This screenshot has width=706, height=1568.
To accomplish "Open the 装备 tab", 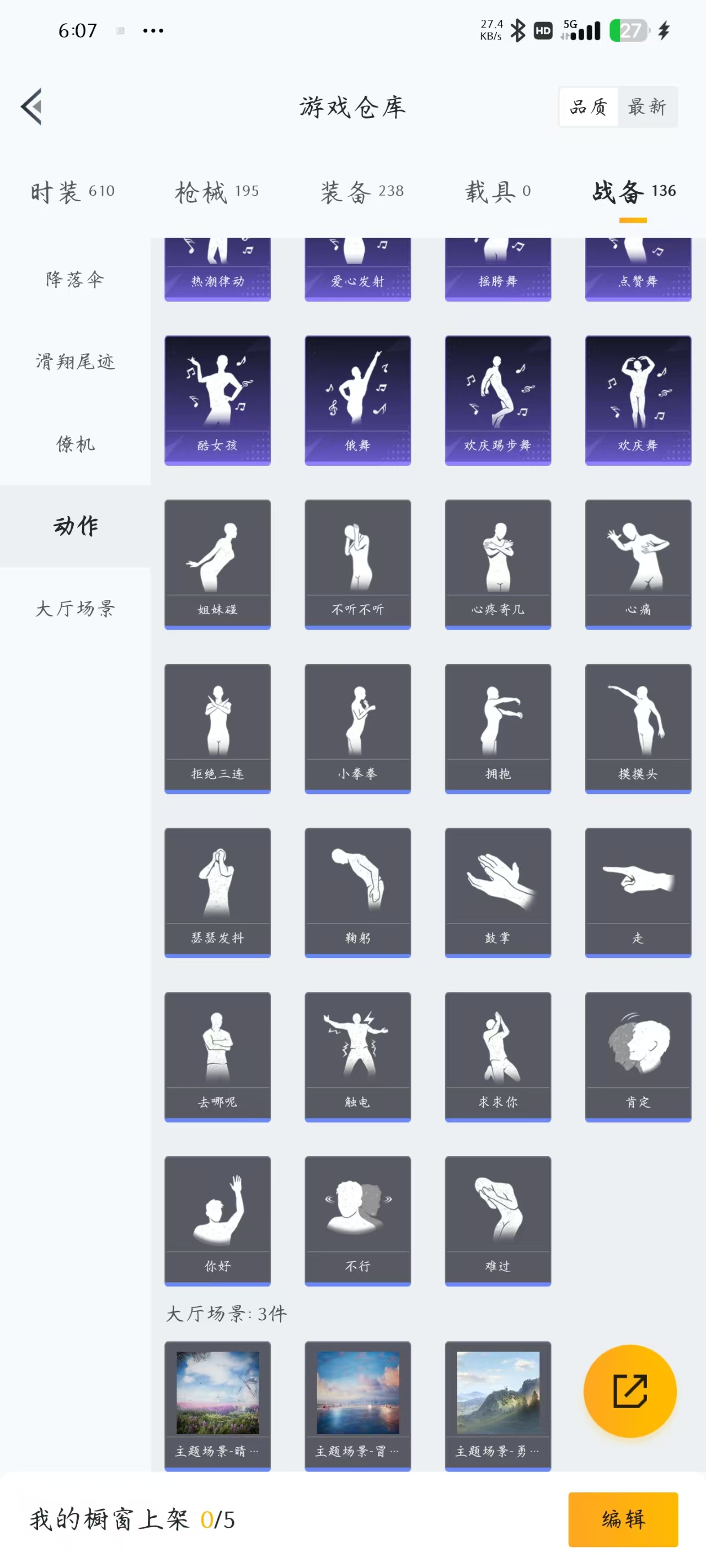I will (362, 191).
